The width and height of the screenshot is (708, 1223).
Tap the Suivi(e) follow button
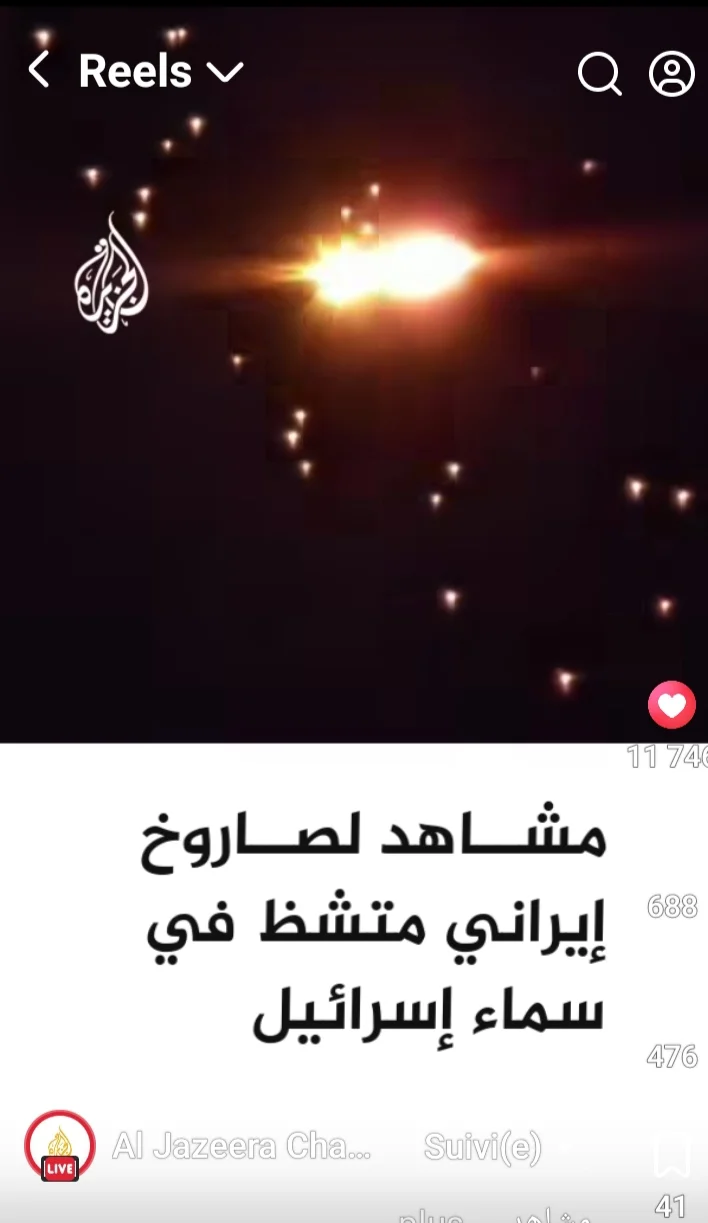tap(482, 1147)
